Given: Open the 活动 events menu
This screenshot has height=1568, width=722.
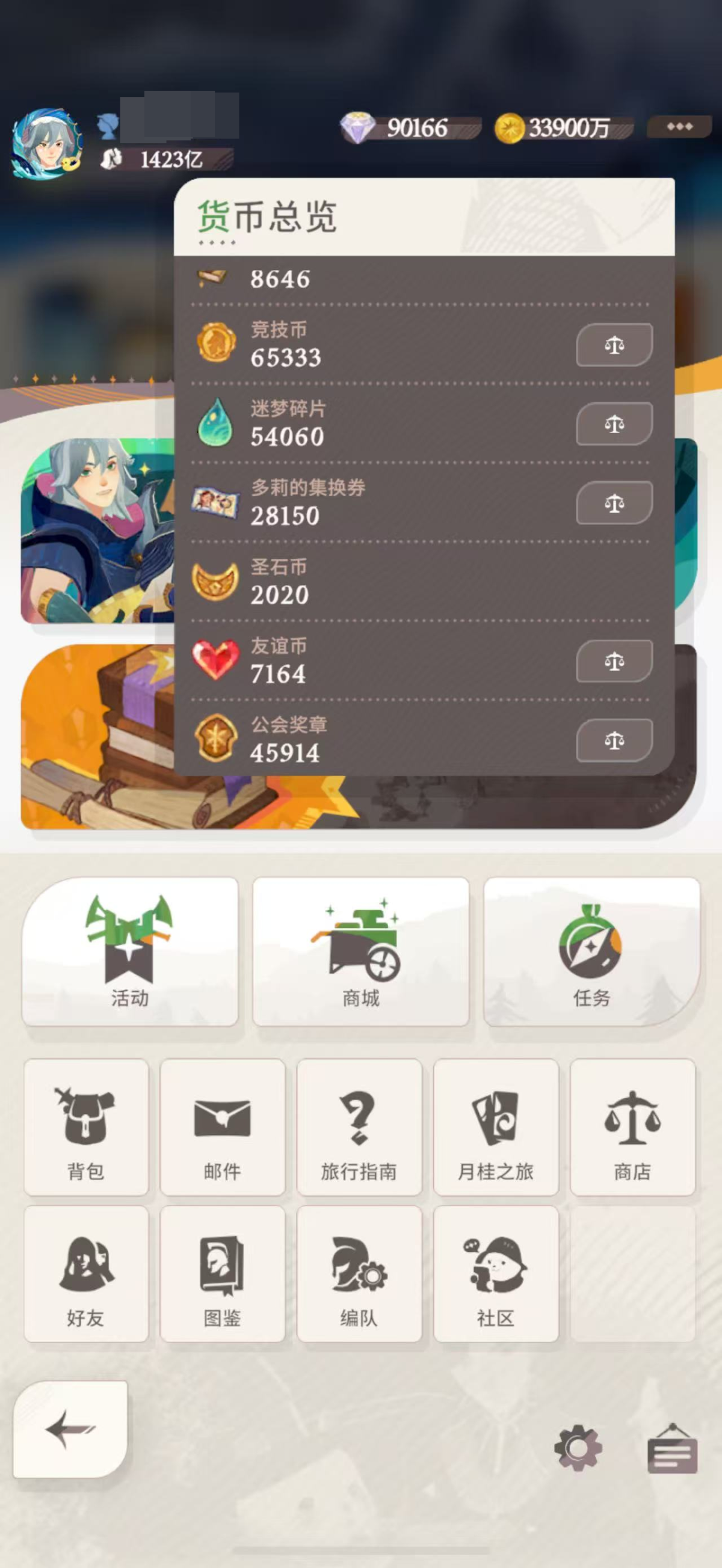Looking at the screenshot, I should coord(130,952).
